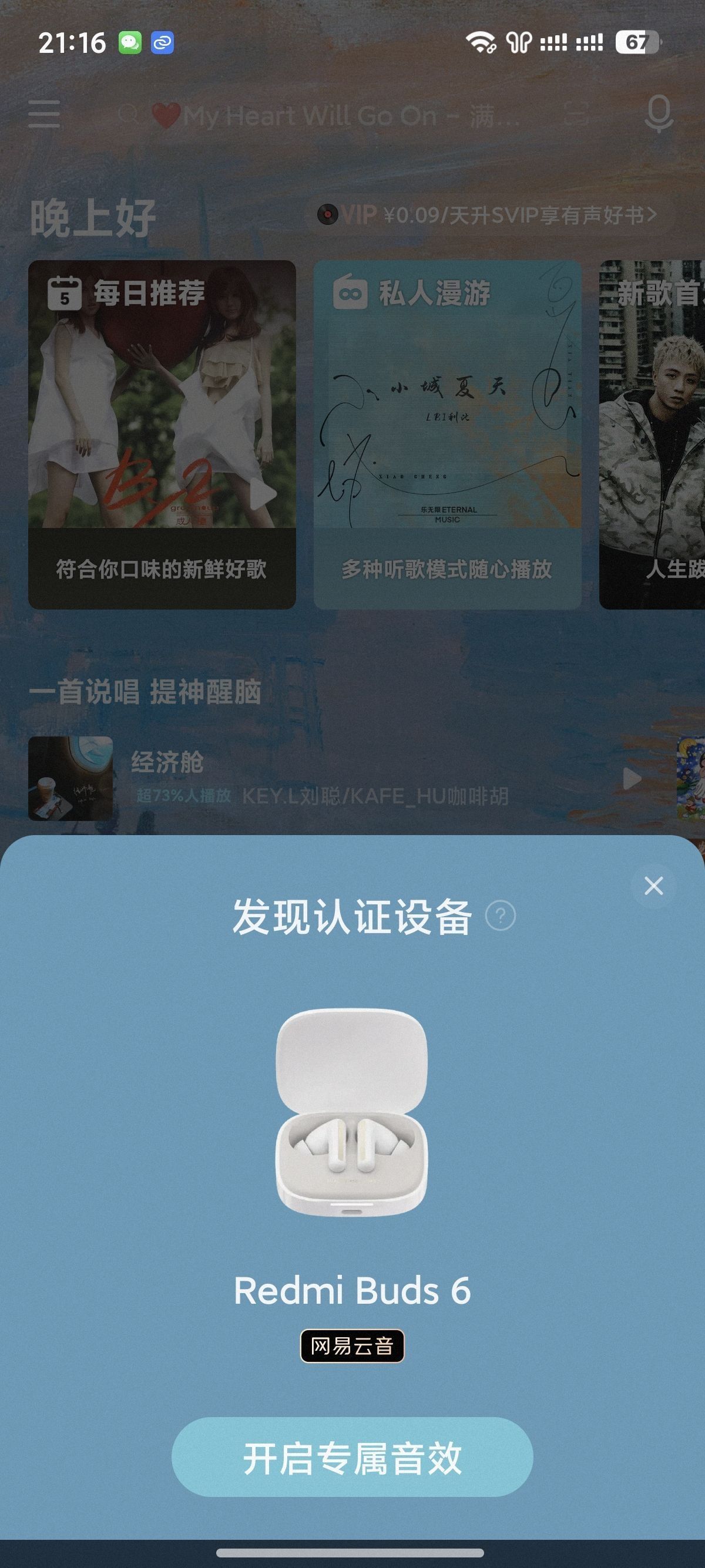Viewport: 705px width, 1568px height.
Task: Open the 私人漫游 card
Action: 448,434
